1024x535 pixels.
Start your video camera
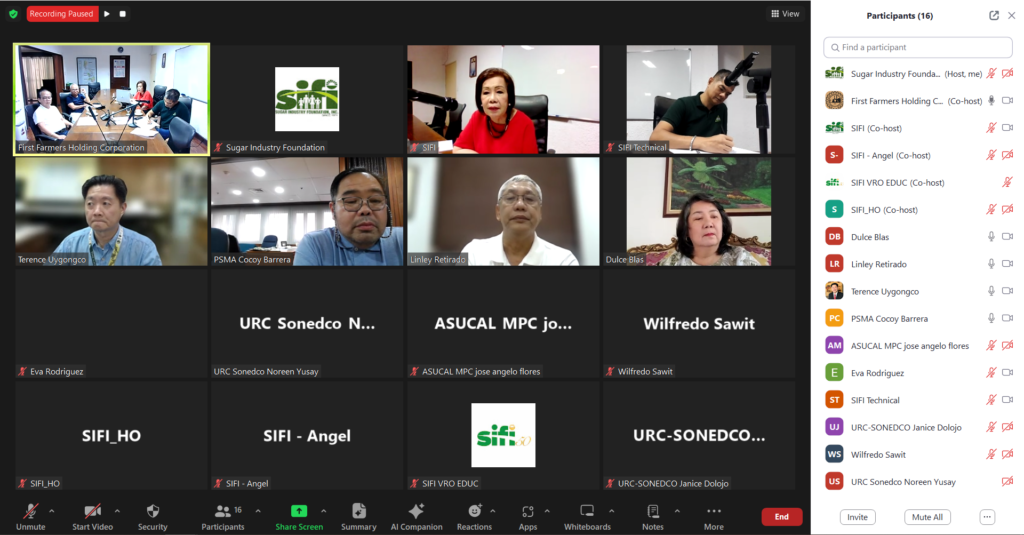coord(92,515)
